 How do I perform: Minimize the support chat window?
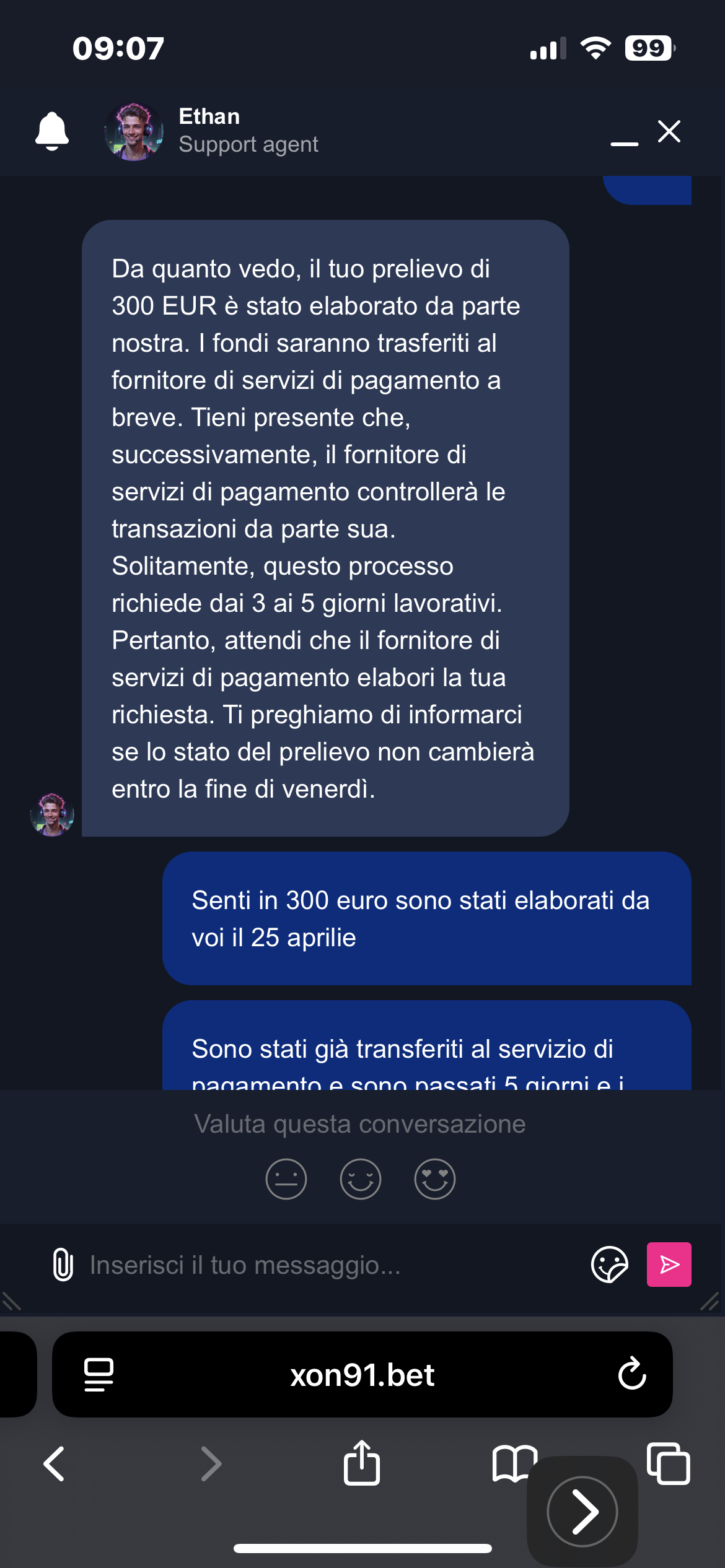[x=624, y=141]
